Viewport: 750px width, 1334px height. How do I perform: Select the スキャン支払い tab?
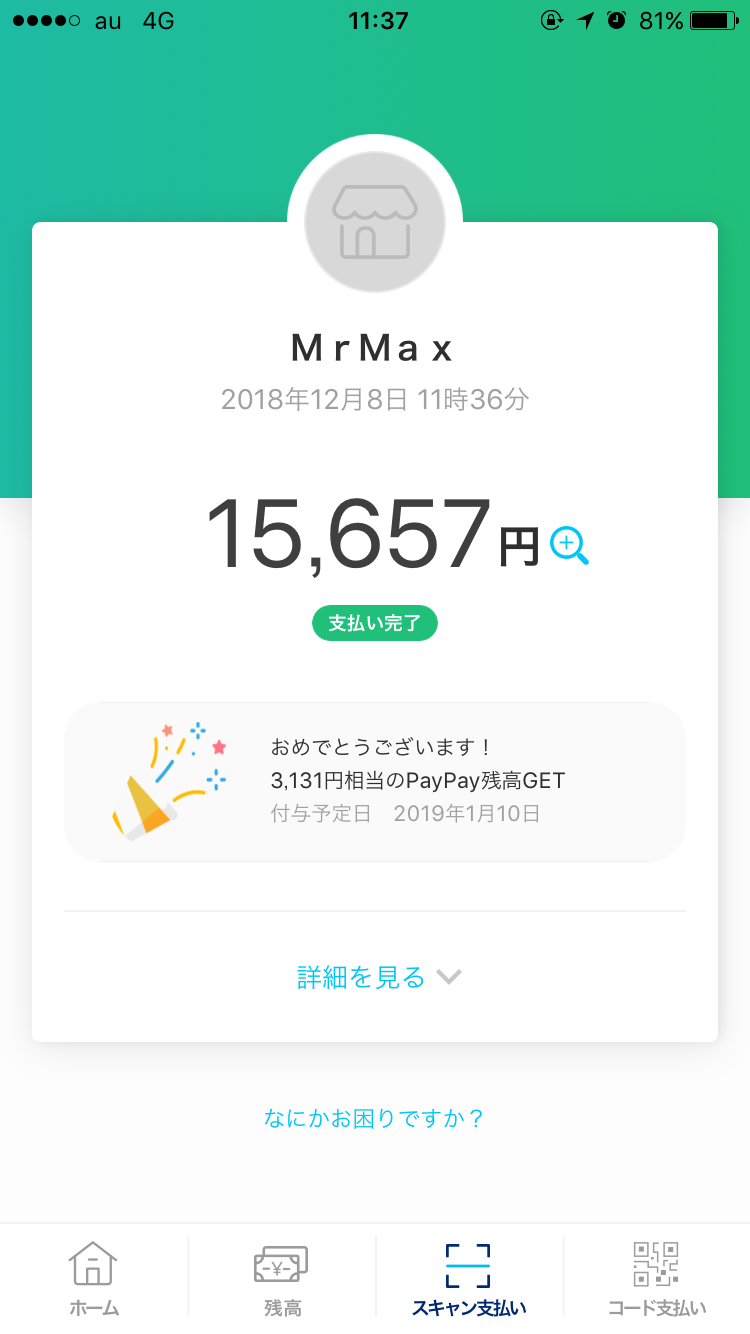tap(469, 1279)
